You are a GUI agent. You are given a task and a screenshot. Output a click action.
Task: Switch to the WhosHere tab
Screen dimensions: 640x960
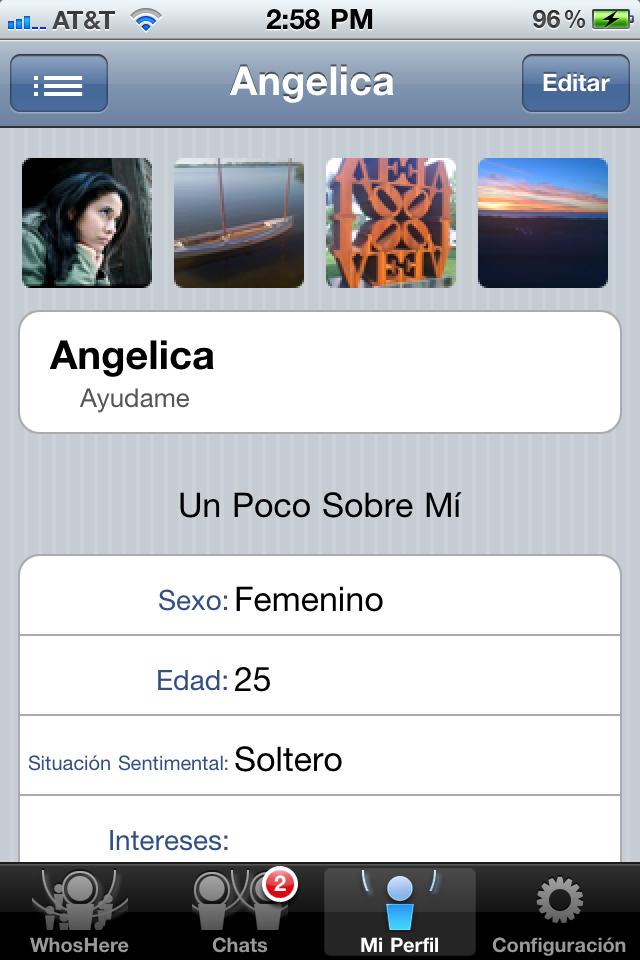pos(79,912)
